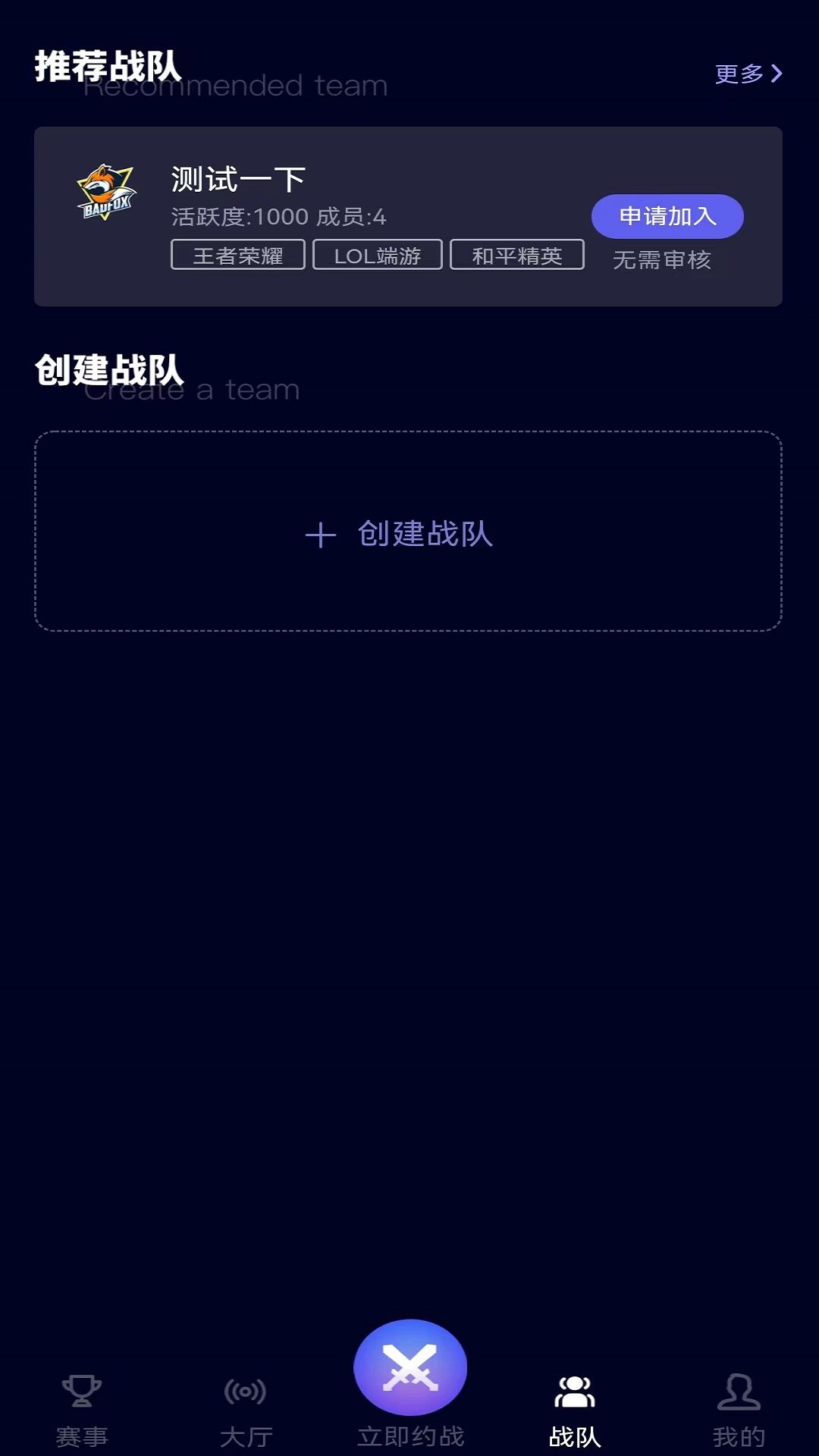Open 更多 recommended teams
819x1456 pixels.
(748, 74)
